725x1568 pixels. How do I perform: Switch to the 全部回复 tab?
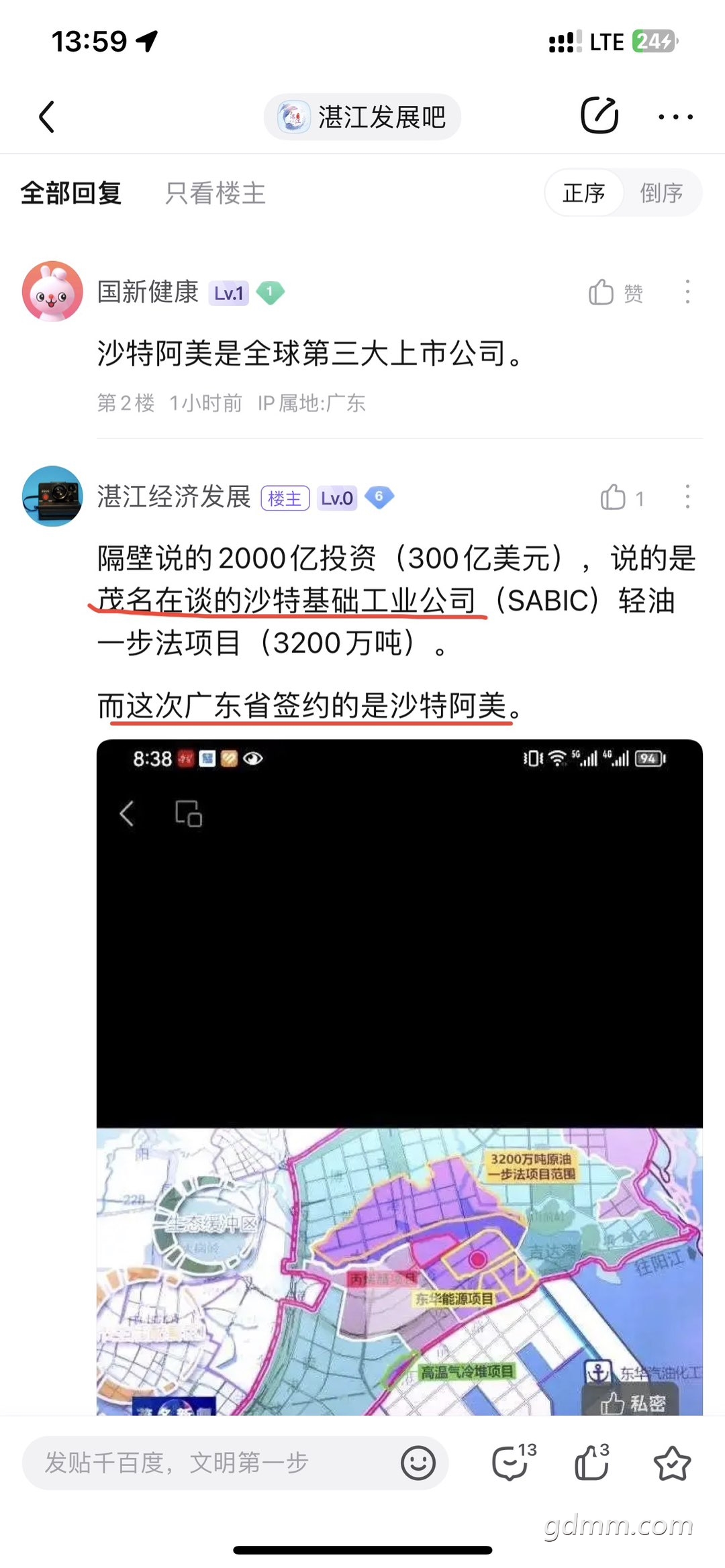point(70,193)
